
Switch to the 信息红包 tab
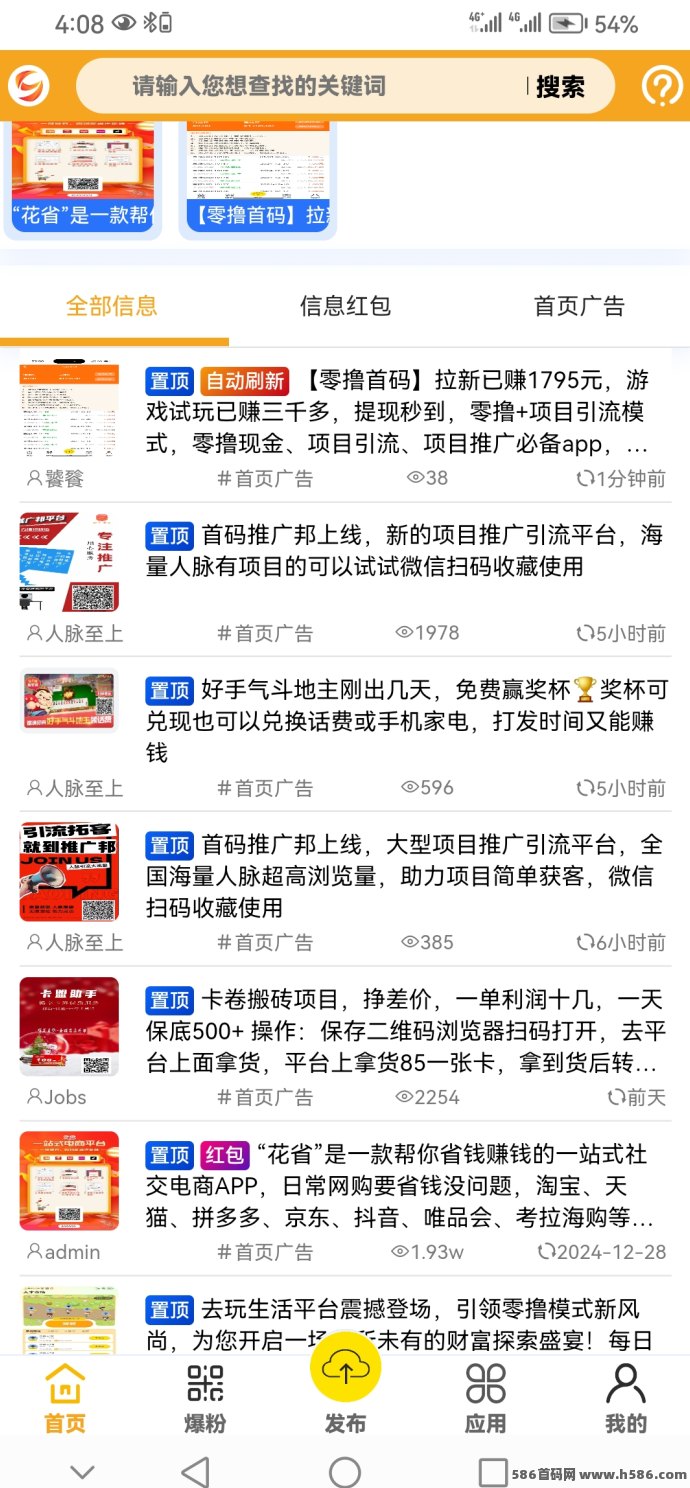pos(345,306)
